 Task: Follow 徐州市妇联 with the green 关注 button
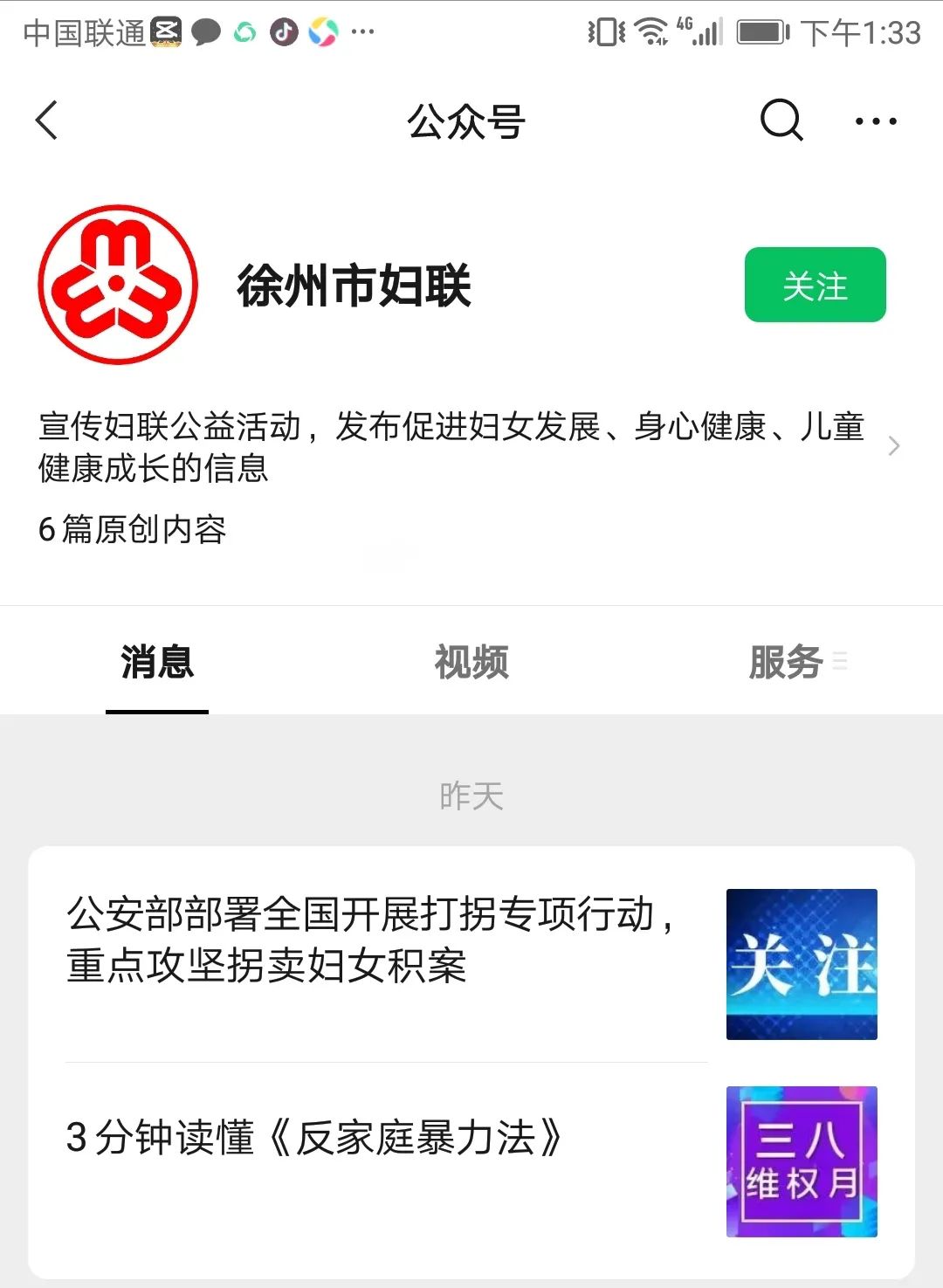click(815, 286)
